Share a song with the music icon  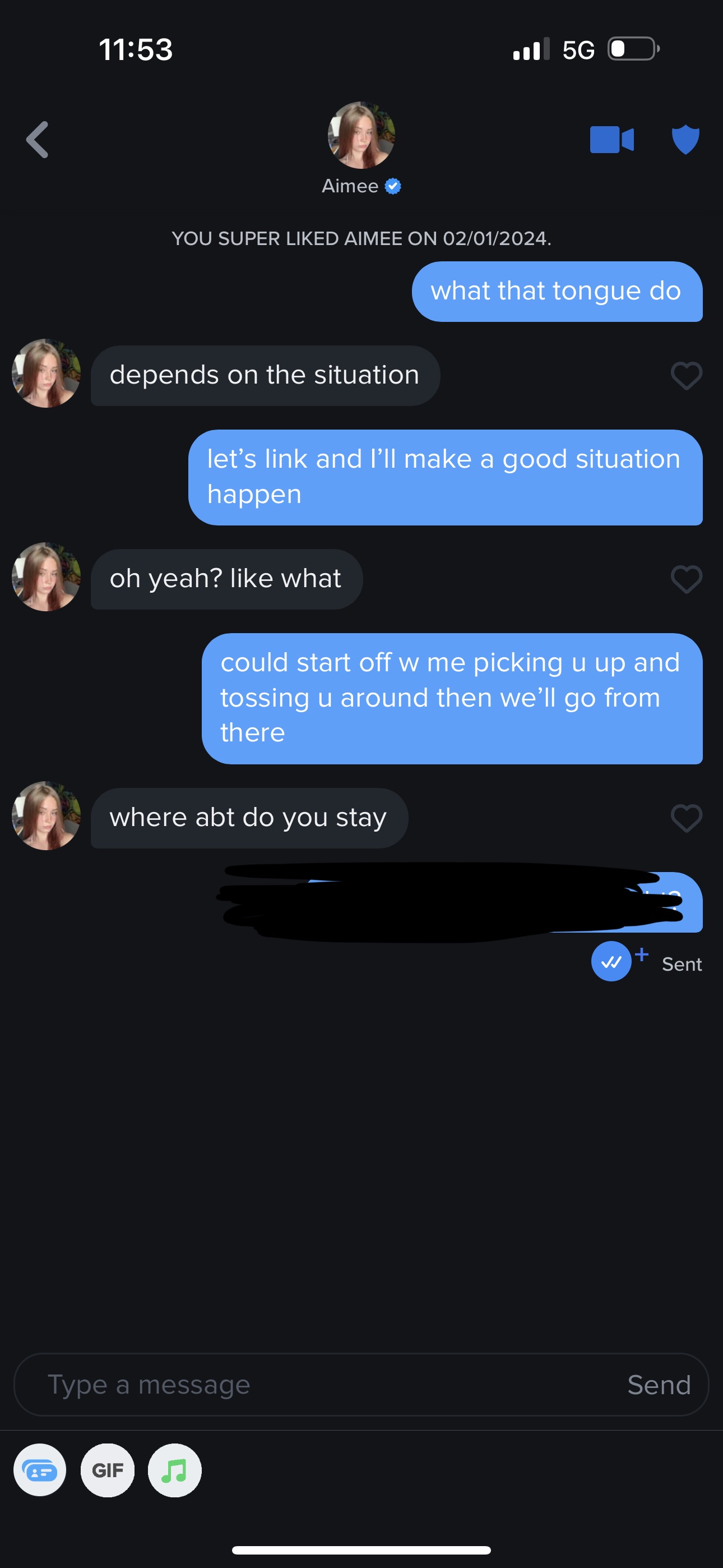click(x=175, y=1470)
